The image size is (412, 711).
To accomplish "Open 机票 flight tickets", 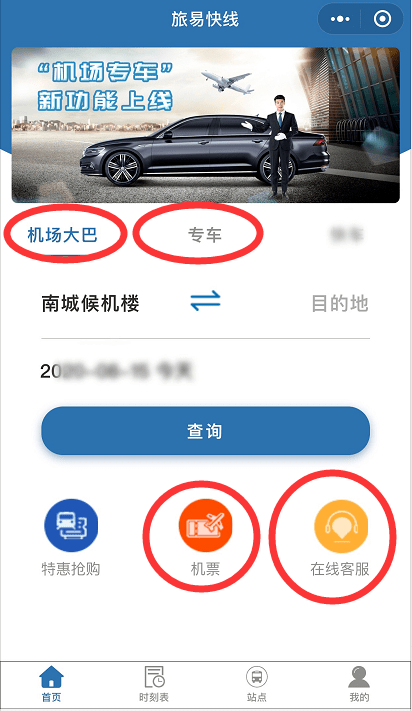I will tap(205, 538).
